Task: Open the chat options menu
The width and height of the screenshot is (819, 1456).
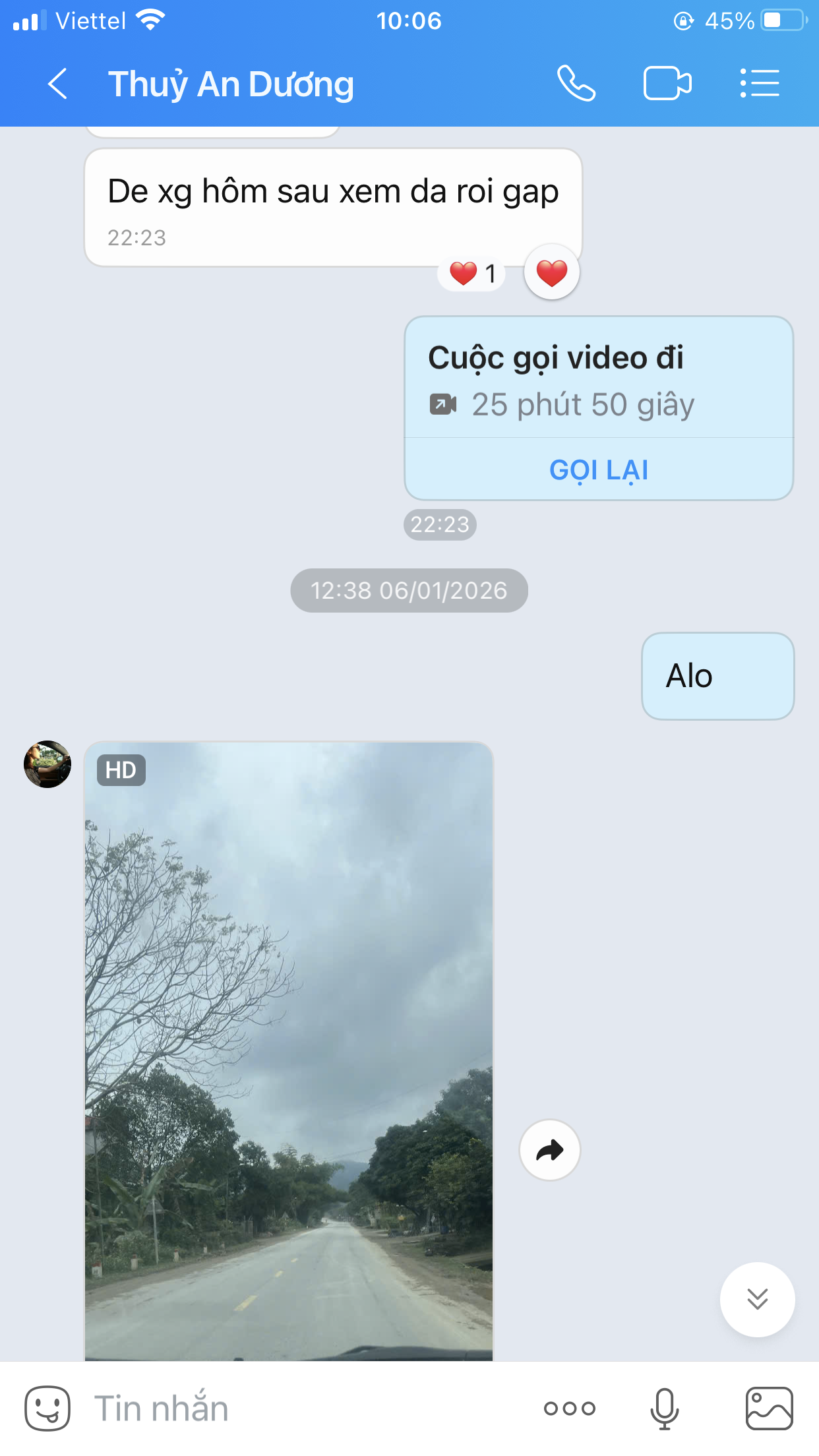Action: pyautogui.click(x=760, y=84)
